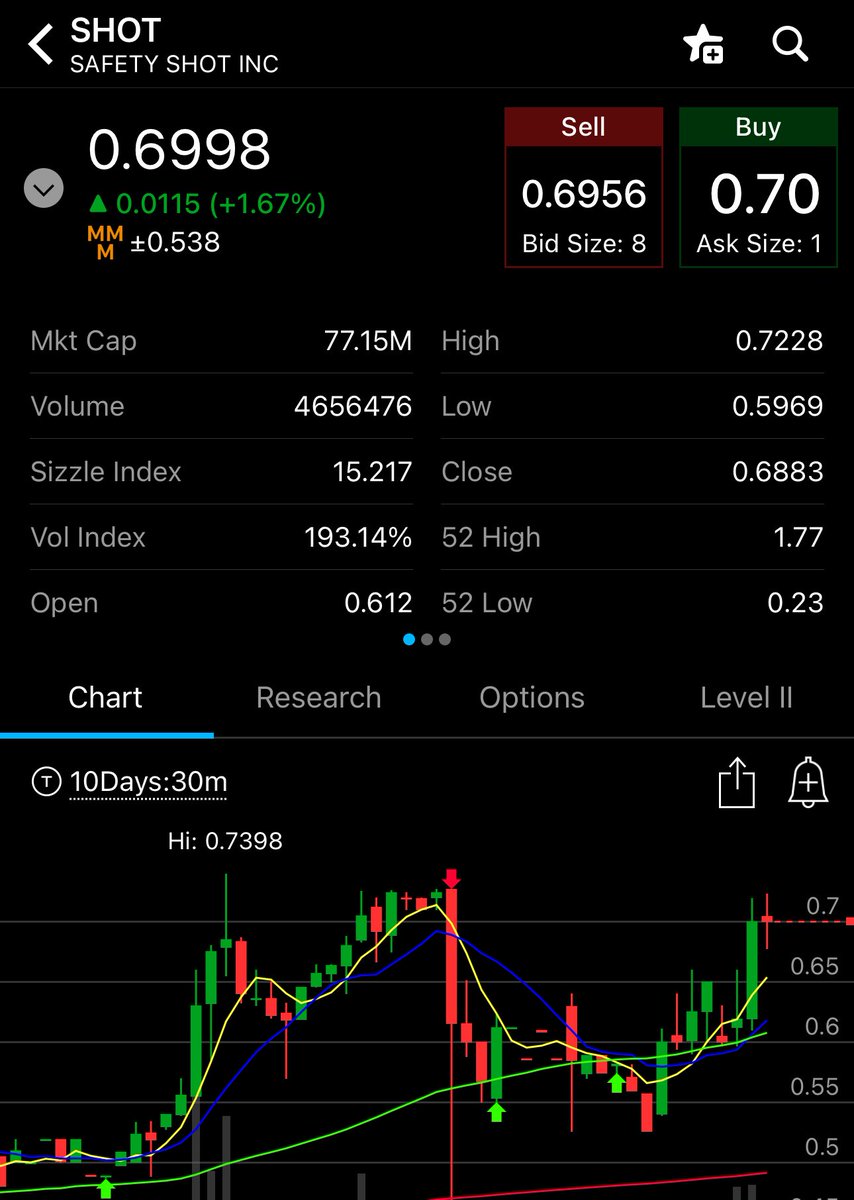Tap the stats page indicator dots
The width and height of the screenshot is (854, 1200).
pos(427,640)
